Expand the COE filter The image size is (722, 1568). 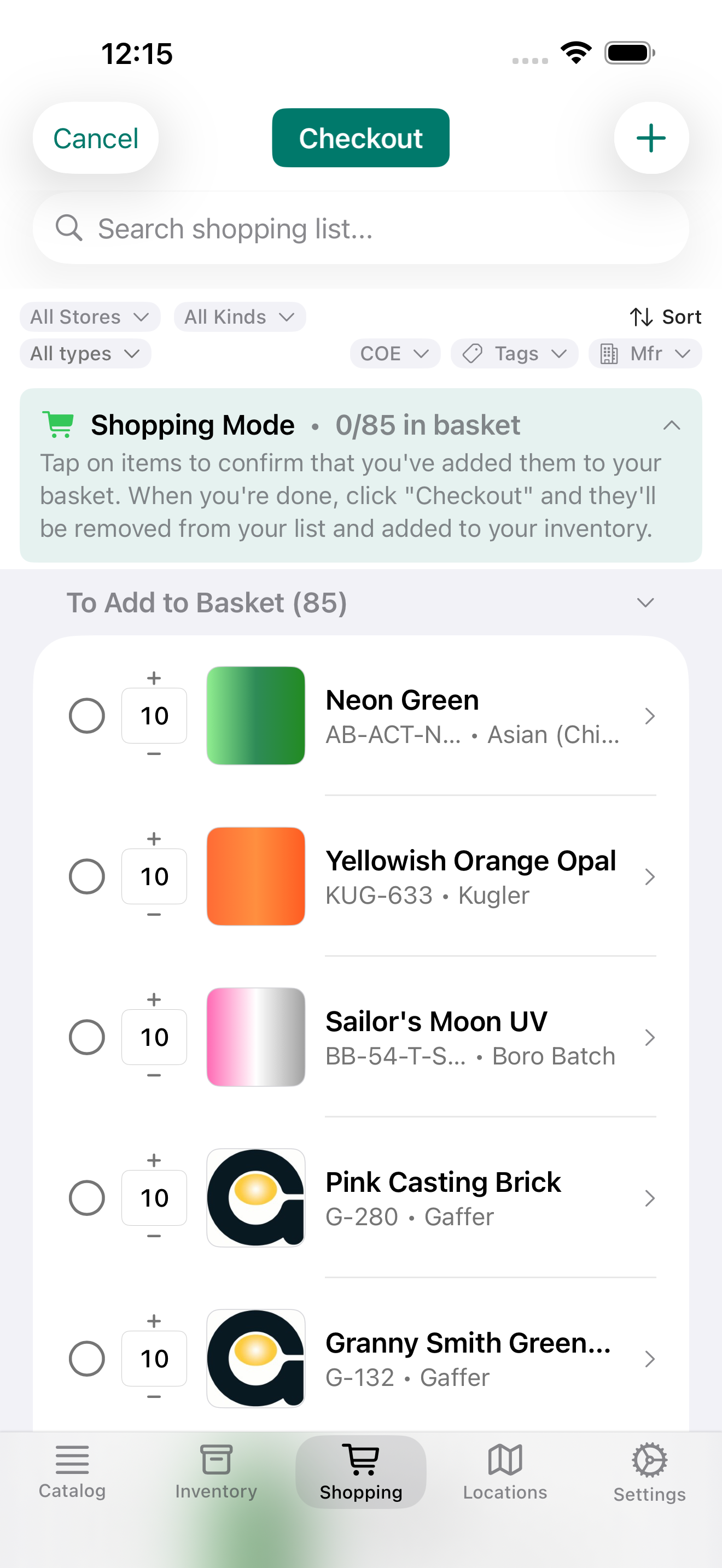(394, 353)
